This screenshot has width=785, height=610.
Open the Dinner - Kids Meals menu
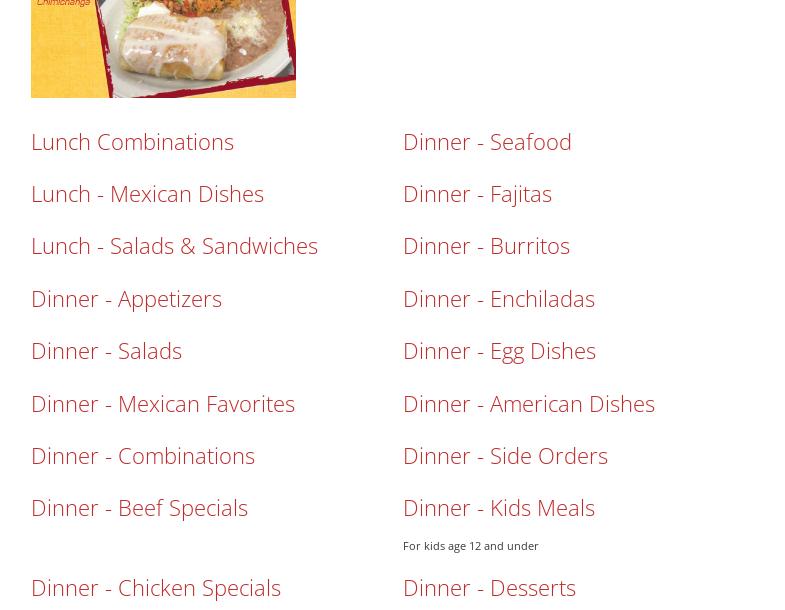coord(498,508)
